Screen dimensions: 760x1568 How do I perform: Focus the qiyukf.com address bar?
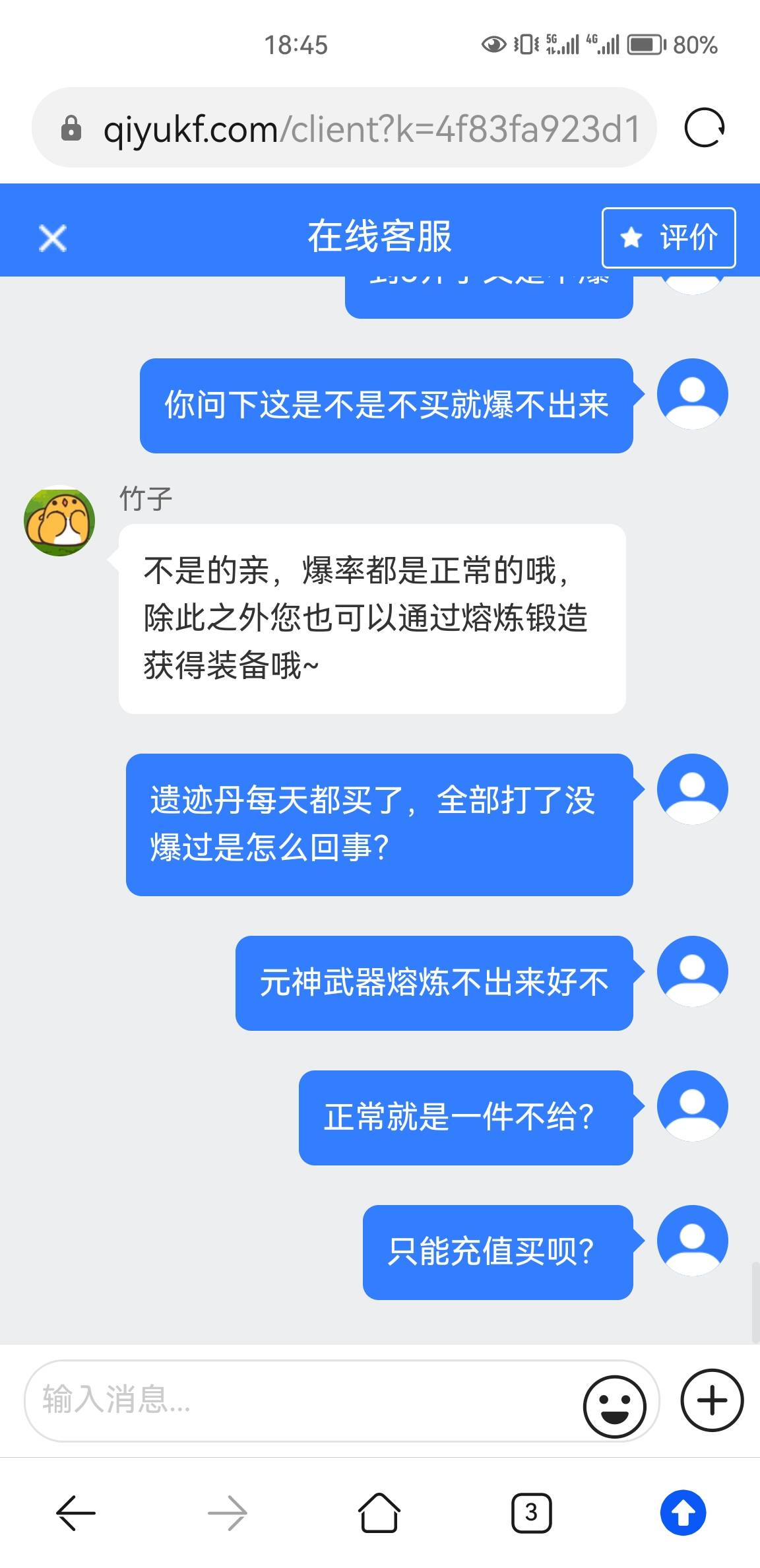point(356,129)
